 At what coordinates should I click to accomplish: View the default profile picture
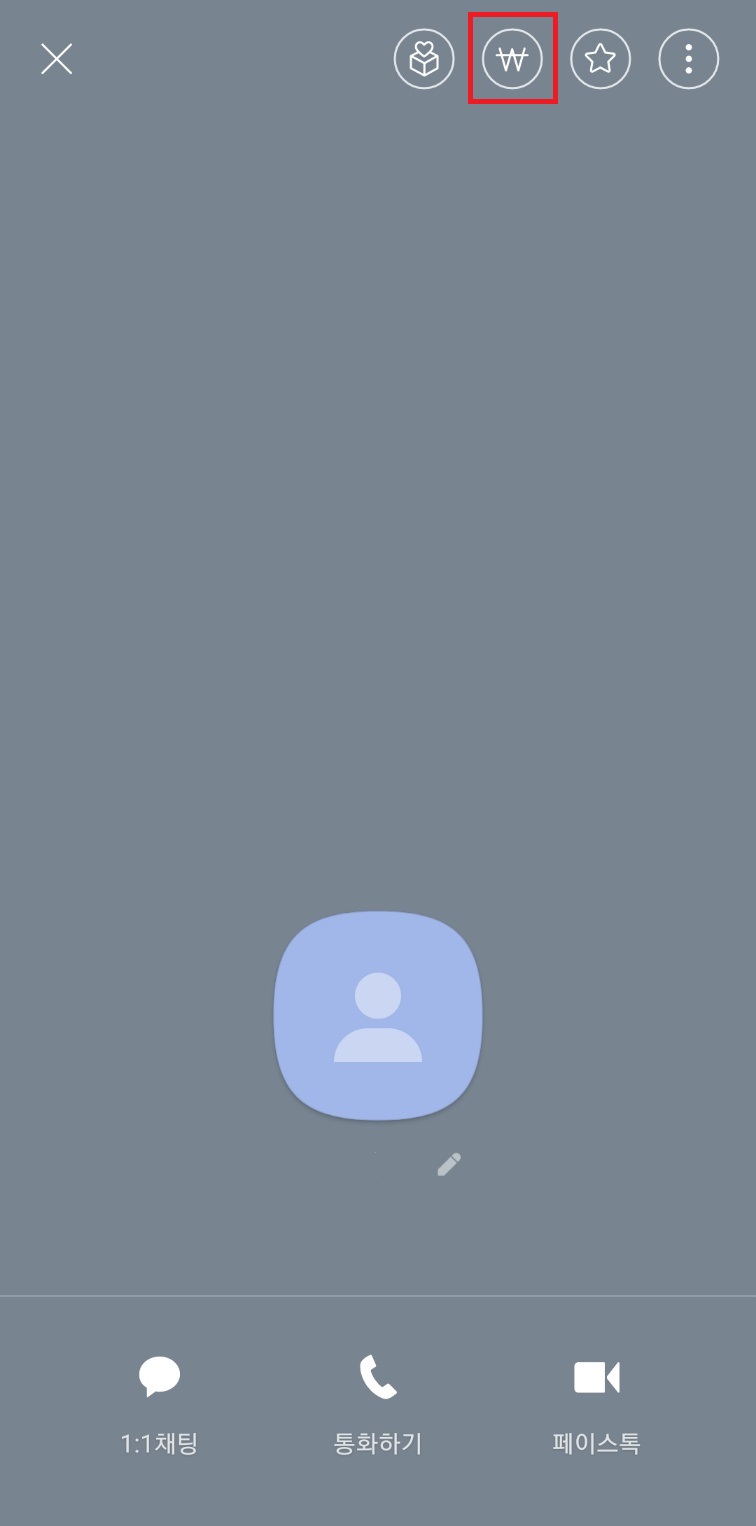(378, 1015)
